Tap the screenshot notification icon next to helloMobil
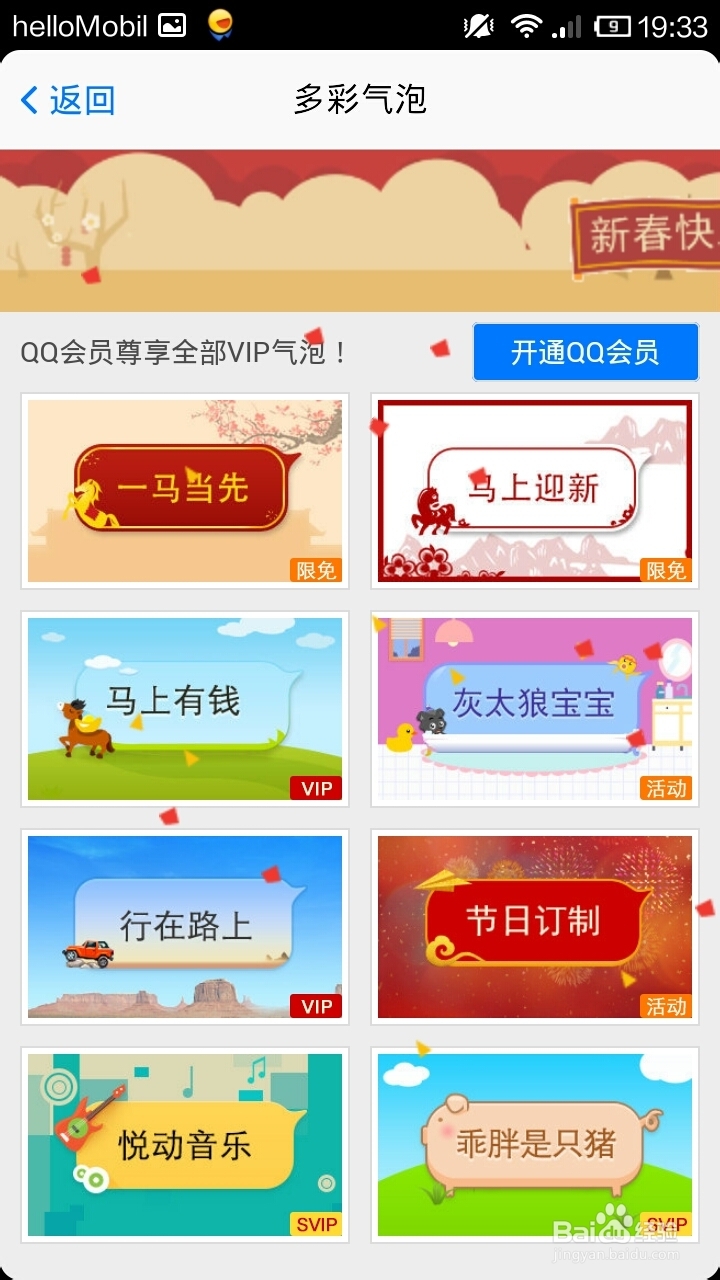Image resolution: width=720 pixels, height=1280 pixels. (x=173, y=25)
